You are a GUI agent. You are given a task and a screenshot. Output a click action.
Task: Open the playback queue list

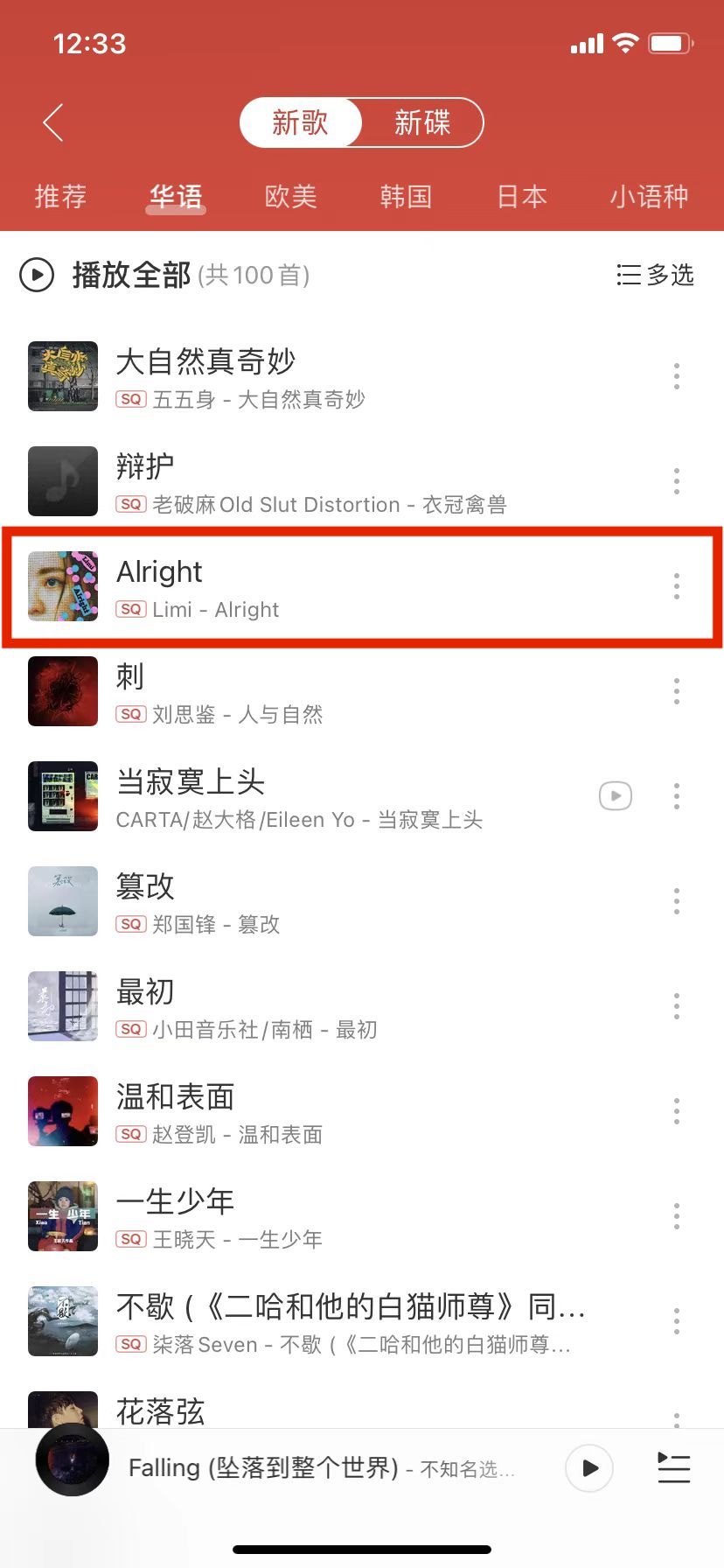tap(673, 1467)
